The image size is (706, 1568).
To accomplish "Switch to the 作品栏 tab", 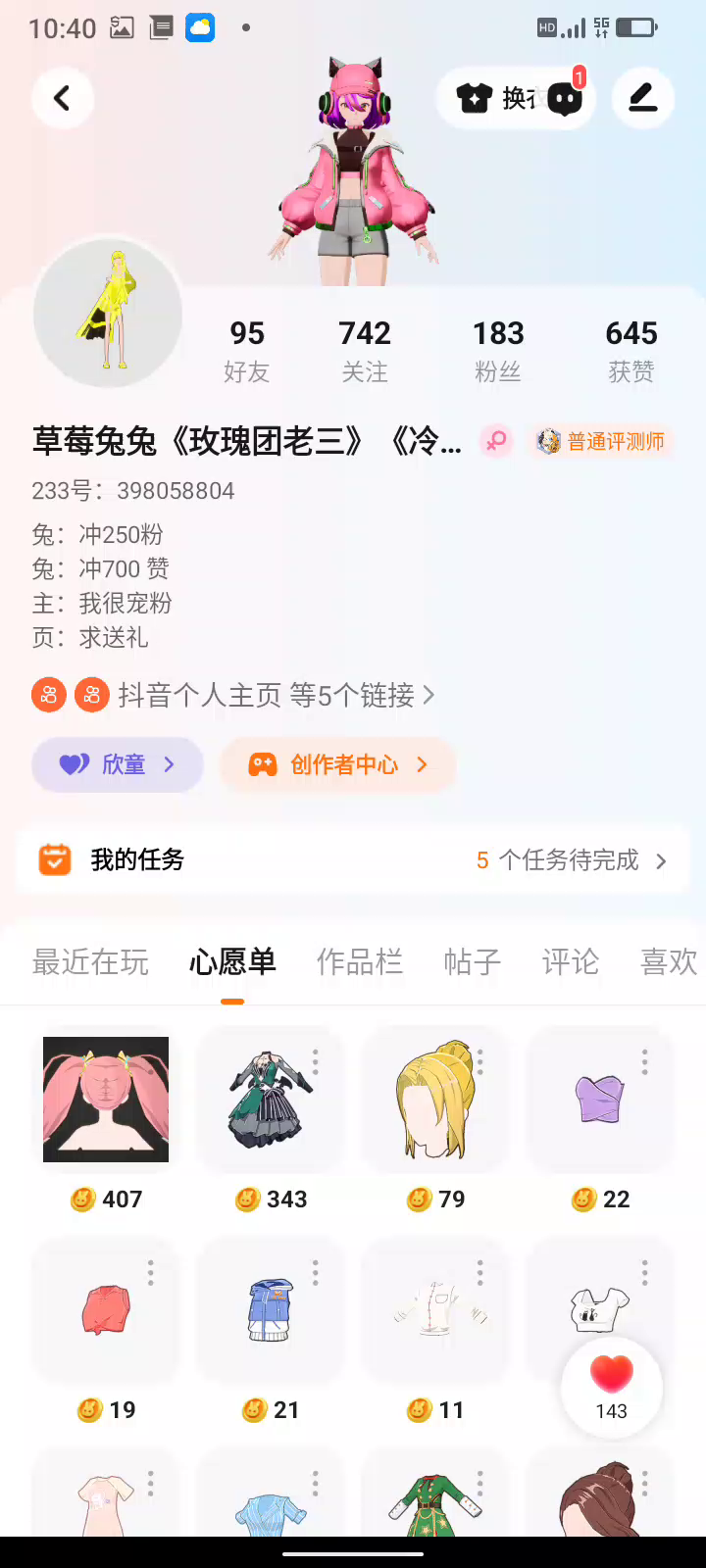I will click(359, 962).
